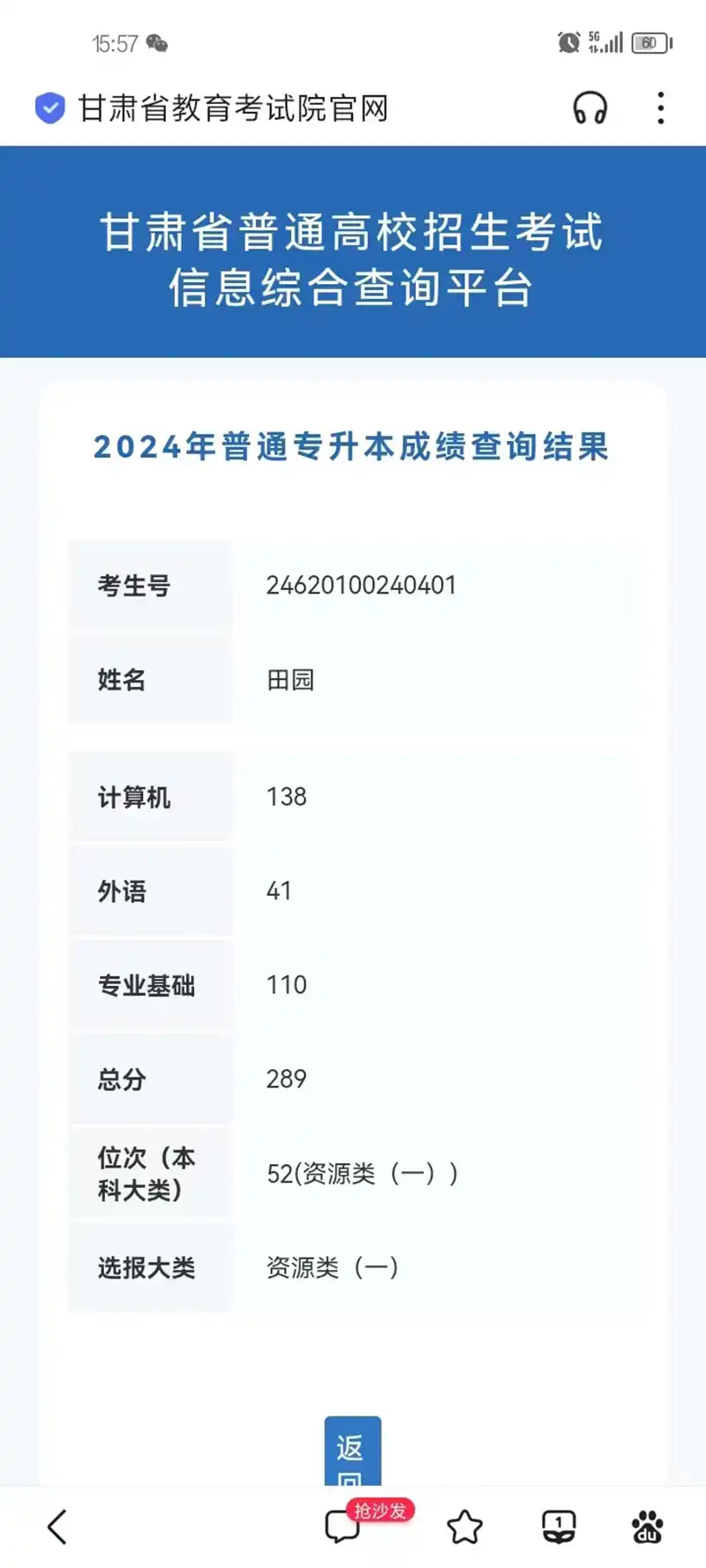
Task: Open the browser tabs switcher
Action: (559, 1527)
